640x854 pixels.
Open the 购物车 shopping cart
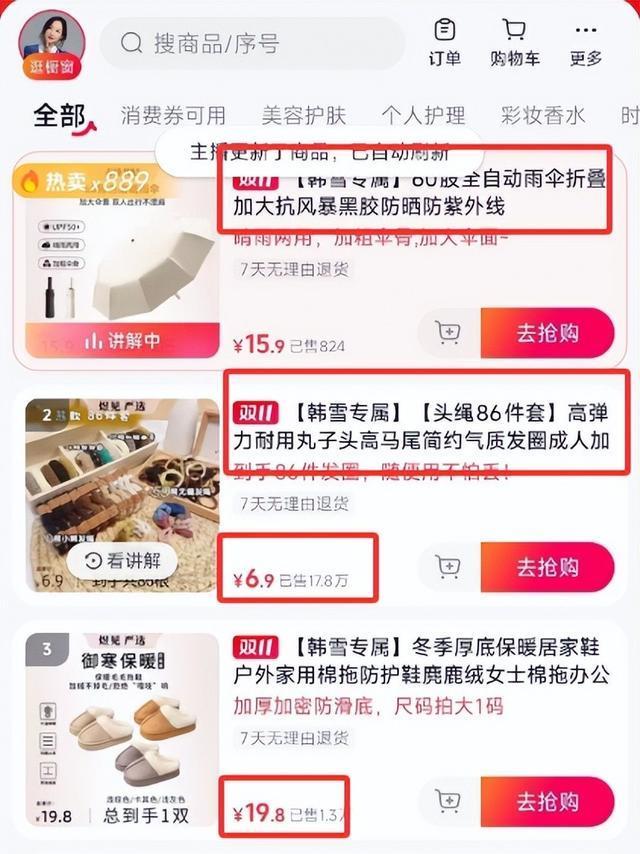[x=514, y=42]
